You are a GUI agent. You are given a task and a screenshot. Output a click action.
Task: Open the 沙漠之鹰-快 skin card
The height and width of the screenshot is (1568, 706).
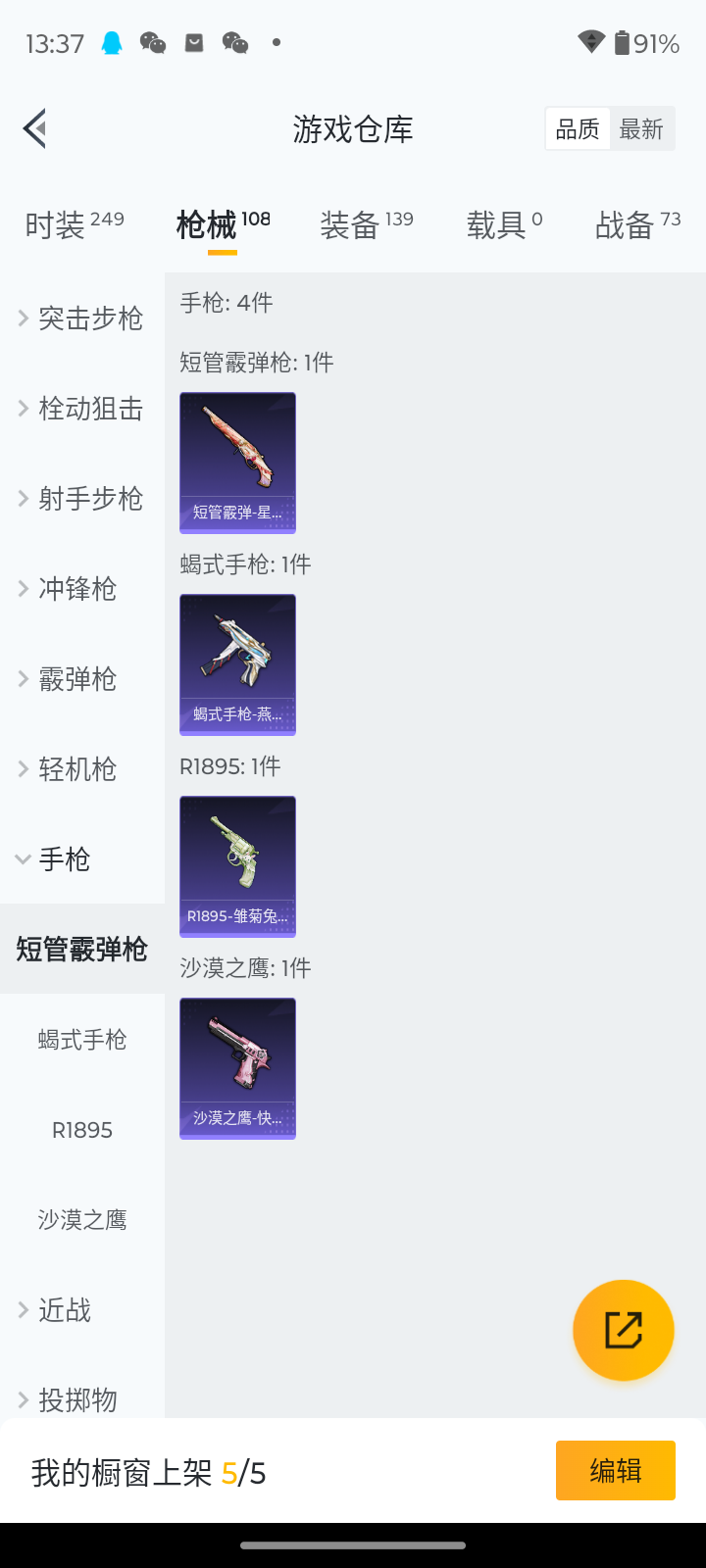coord(237,1068)
